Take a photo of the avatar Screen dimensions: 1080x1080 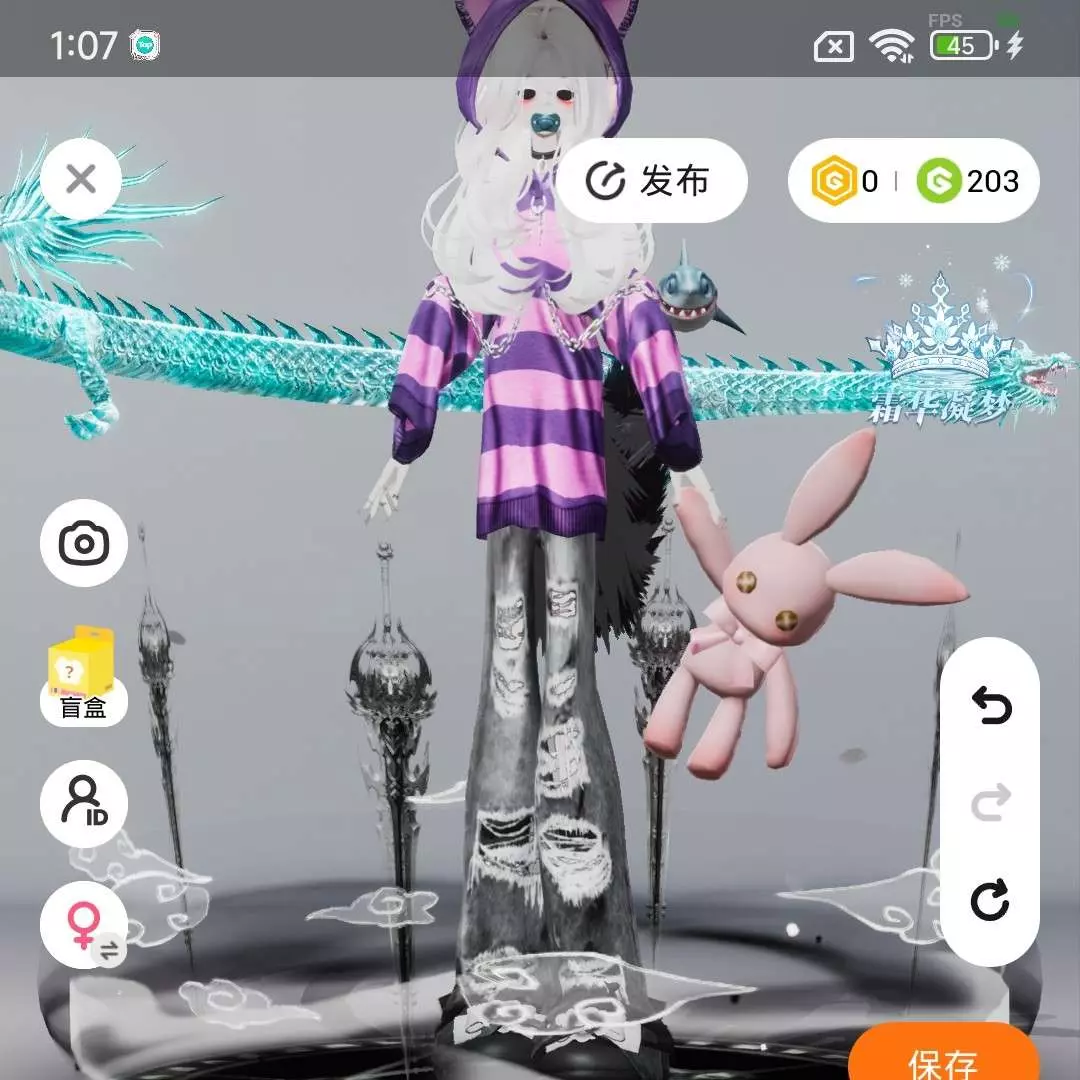click(x=84, y=543)
